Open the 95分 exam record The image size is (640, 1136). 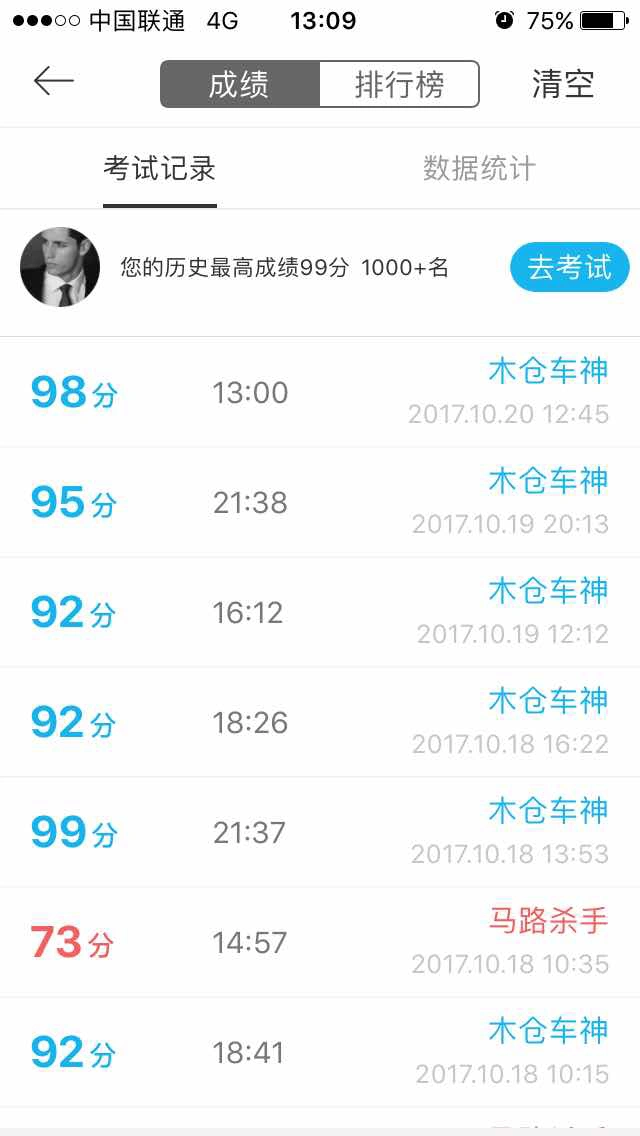point(320,503)
